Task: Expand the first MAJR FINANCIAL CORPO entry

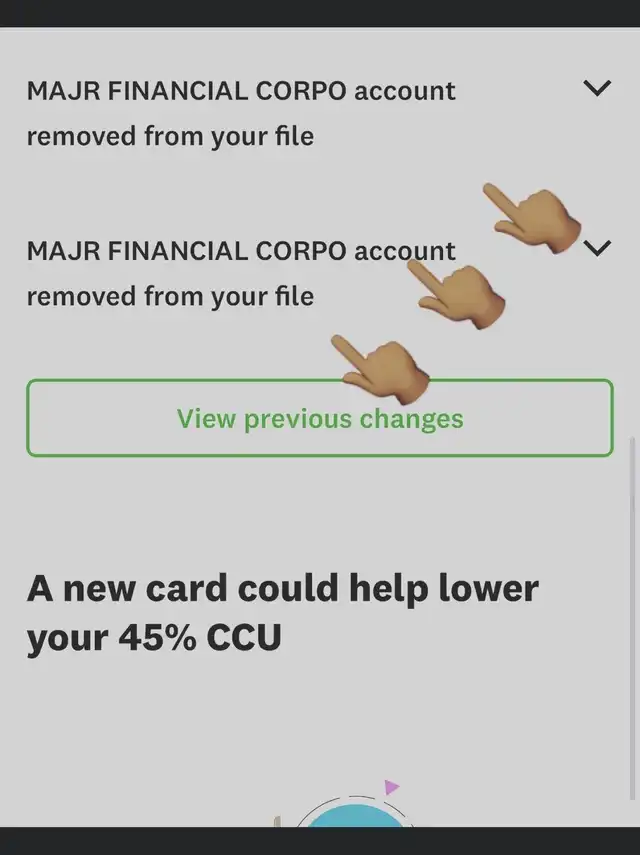Action: 596,89
